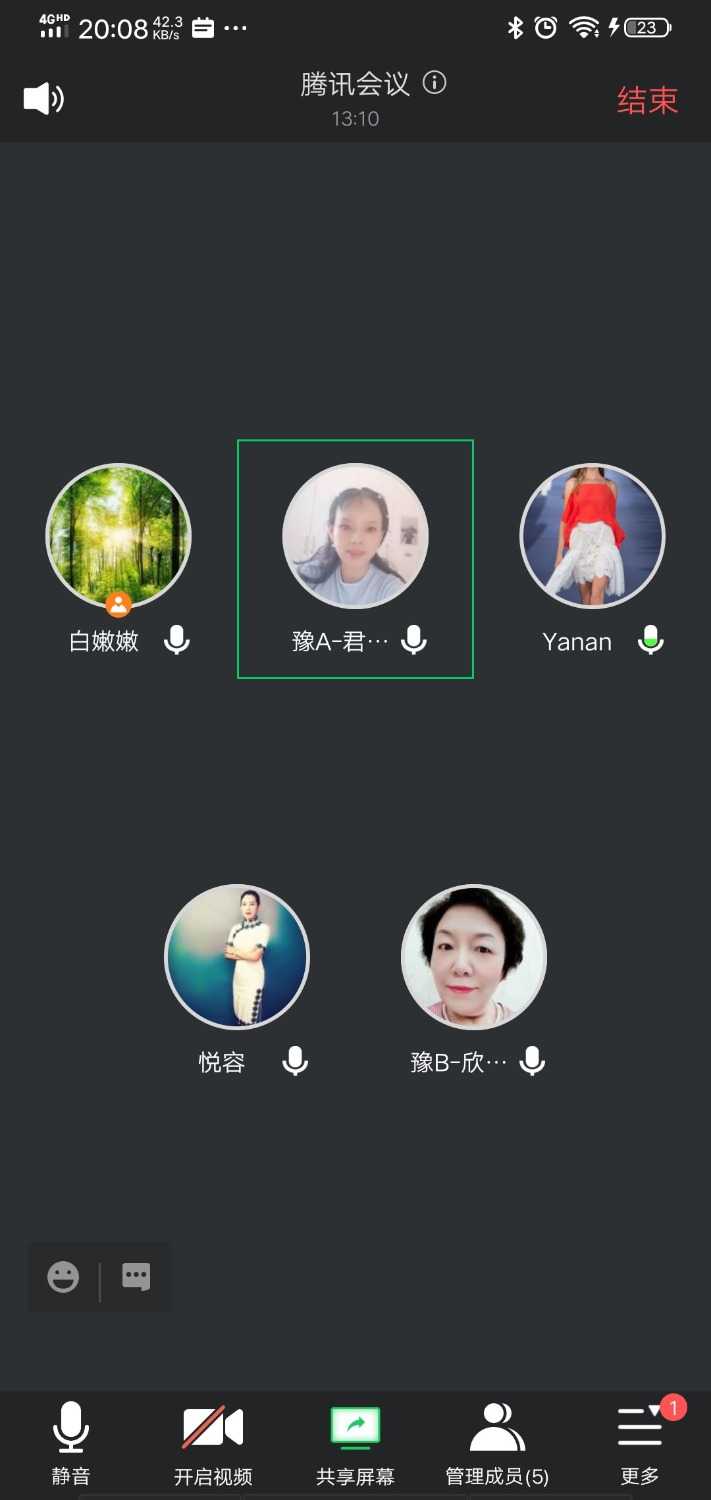This screenshot has height=1500, width=711.
Task: Mute microphone with 静音
Action: (x=70, y=1443)
